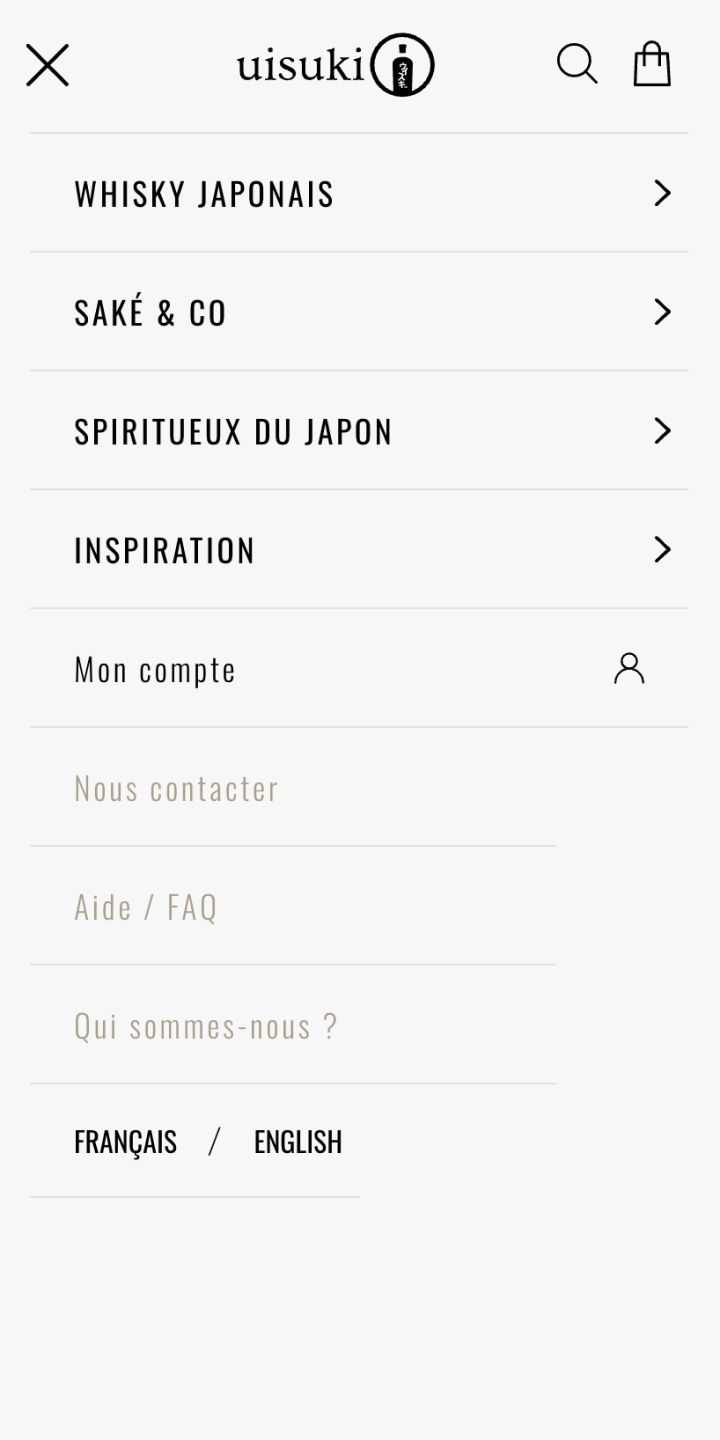This screenshot has height=1440, width=720.
Task: Open the Inspiration section
Action: [x=359, y=550]
